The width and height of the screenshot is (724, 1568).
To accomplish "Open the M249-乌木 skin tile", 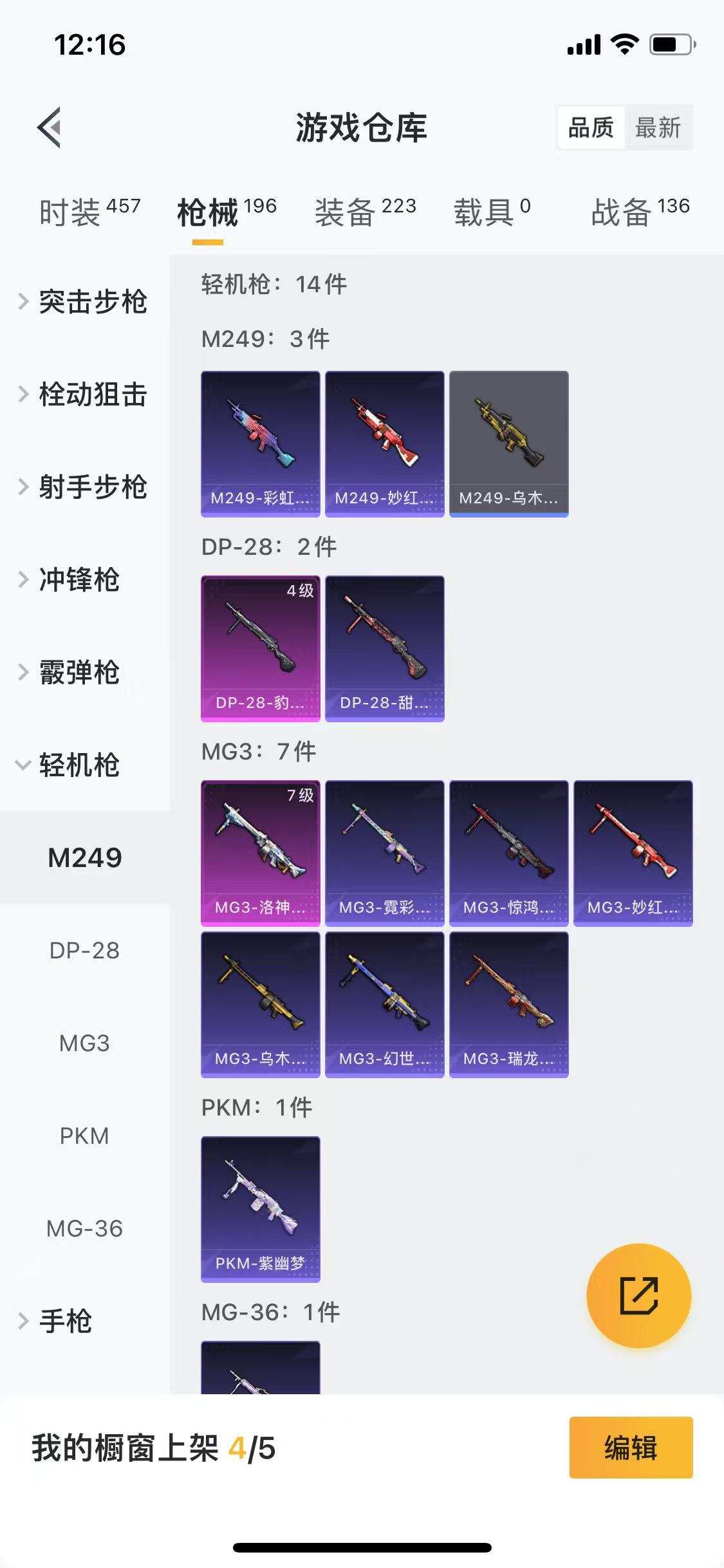I will click(x=508, y=443).
